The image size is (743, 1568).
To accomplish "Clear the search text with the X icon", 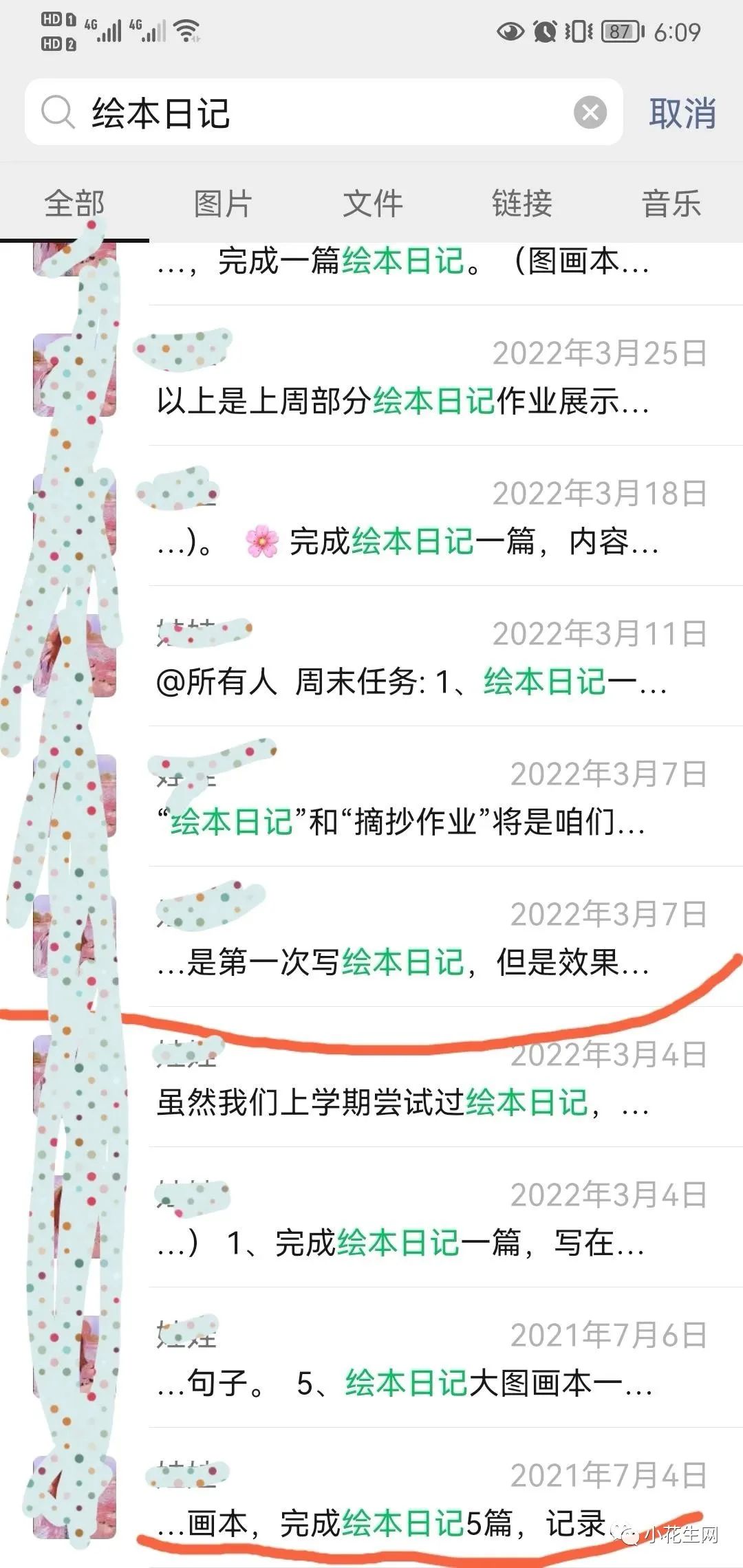I will pos(590,113).
